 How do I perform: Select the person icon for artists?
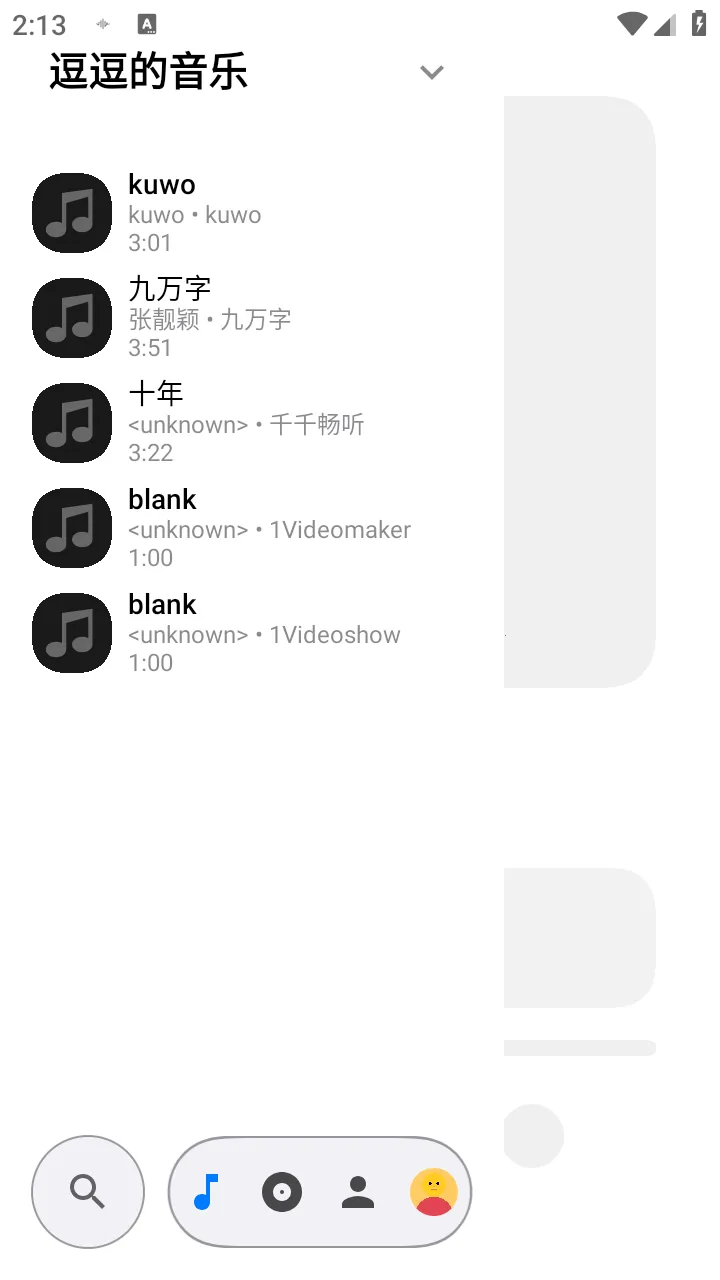point(357,1192)
